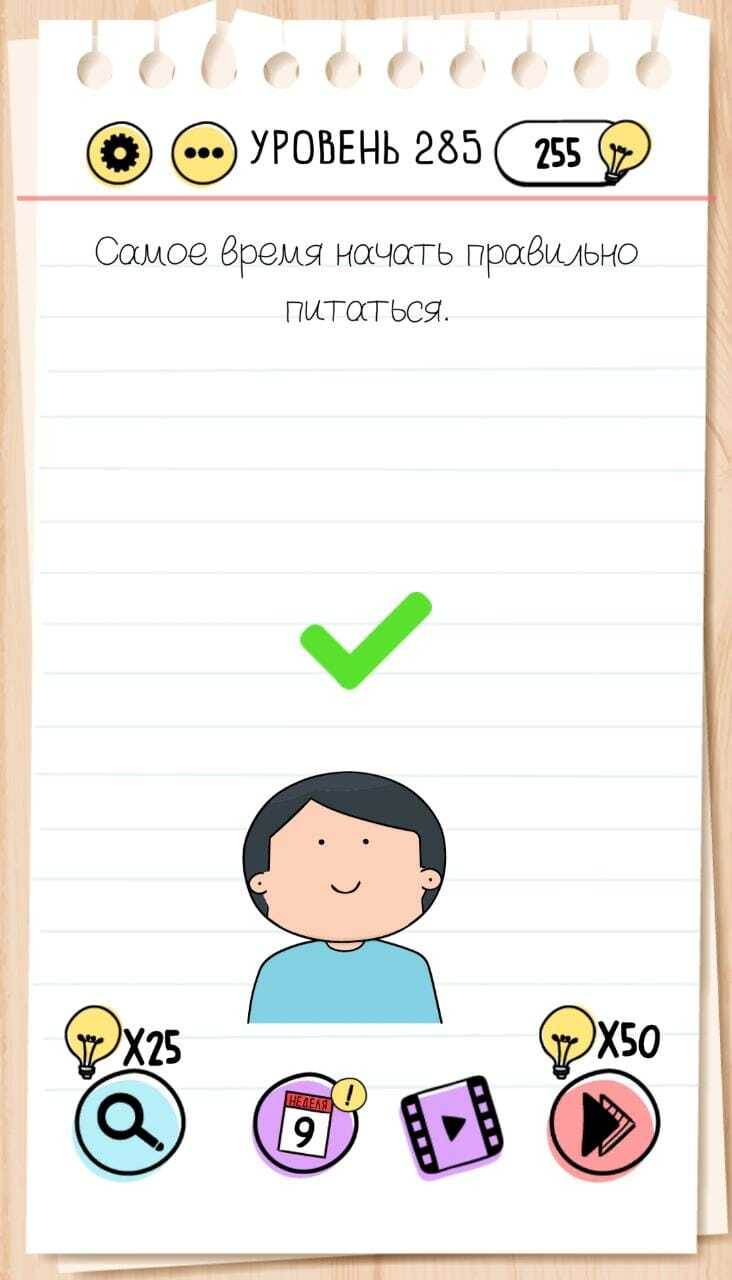Screen dimensions: 732x1280
Task: Open the three-dots menu button
Action: point(204,156)
